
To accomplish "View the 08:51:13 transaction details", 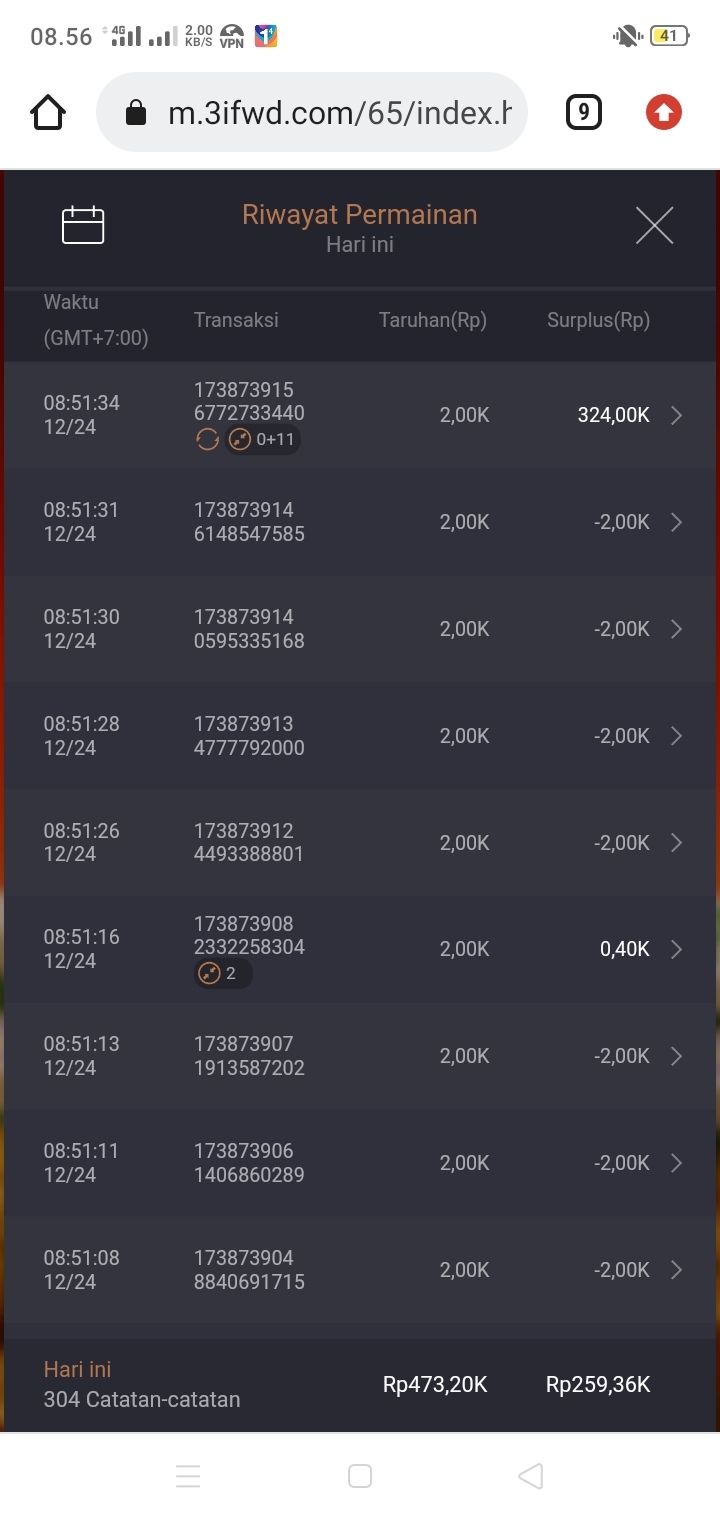I will click(360, 1056).
